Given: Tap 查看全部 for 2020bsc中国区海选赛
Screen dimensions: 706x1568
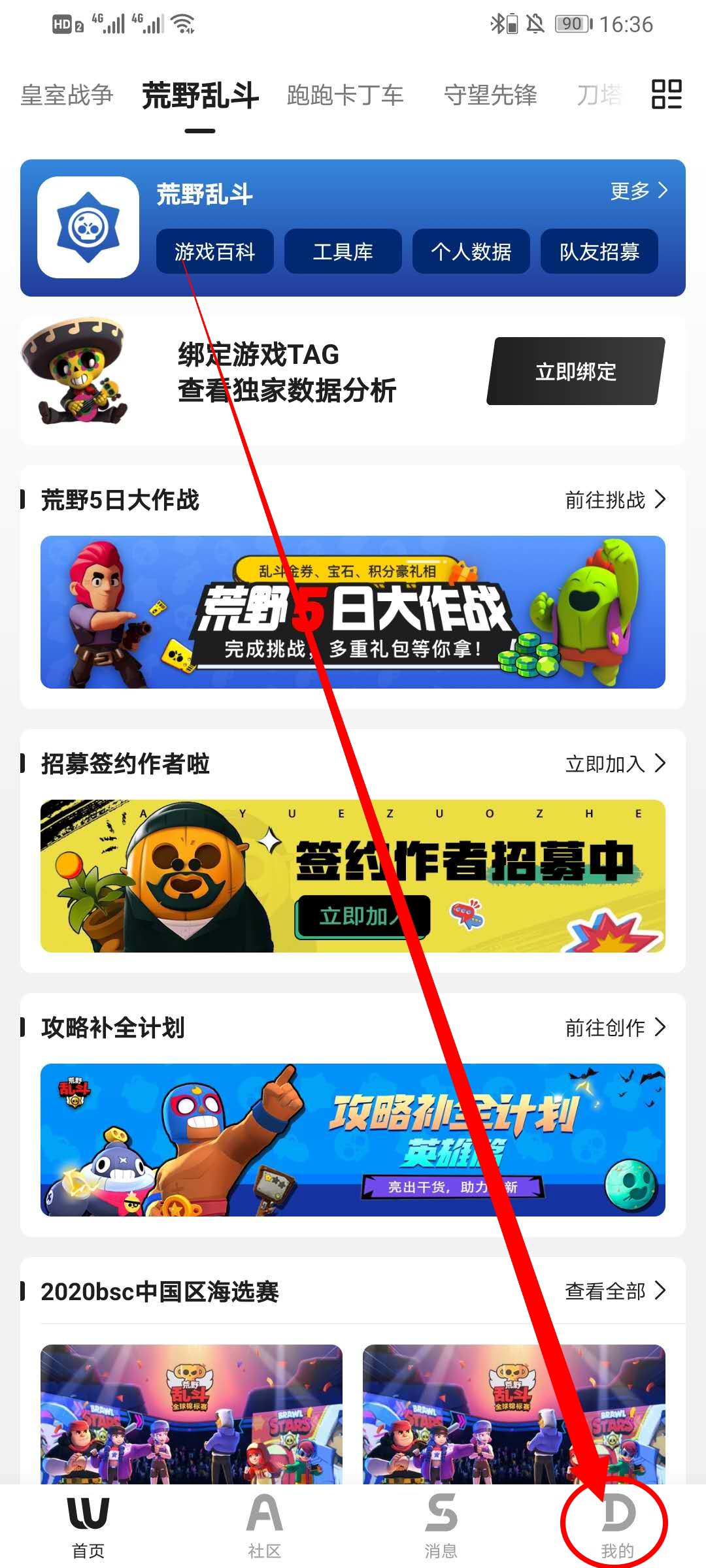Looking at the screenshot, I should 614,1292.
